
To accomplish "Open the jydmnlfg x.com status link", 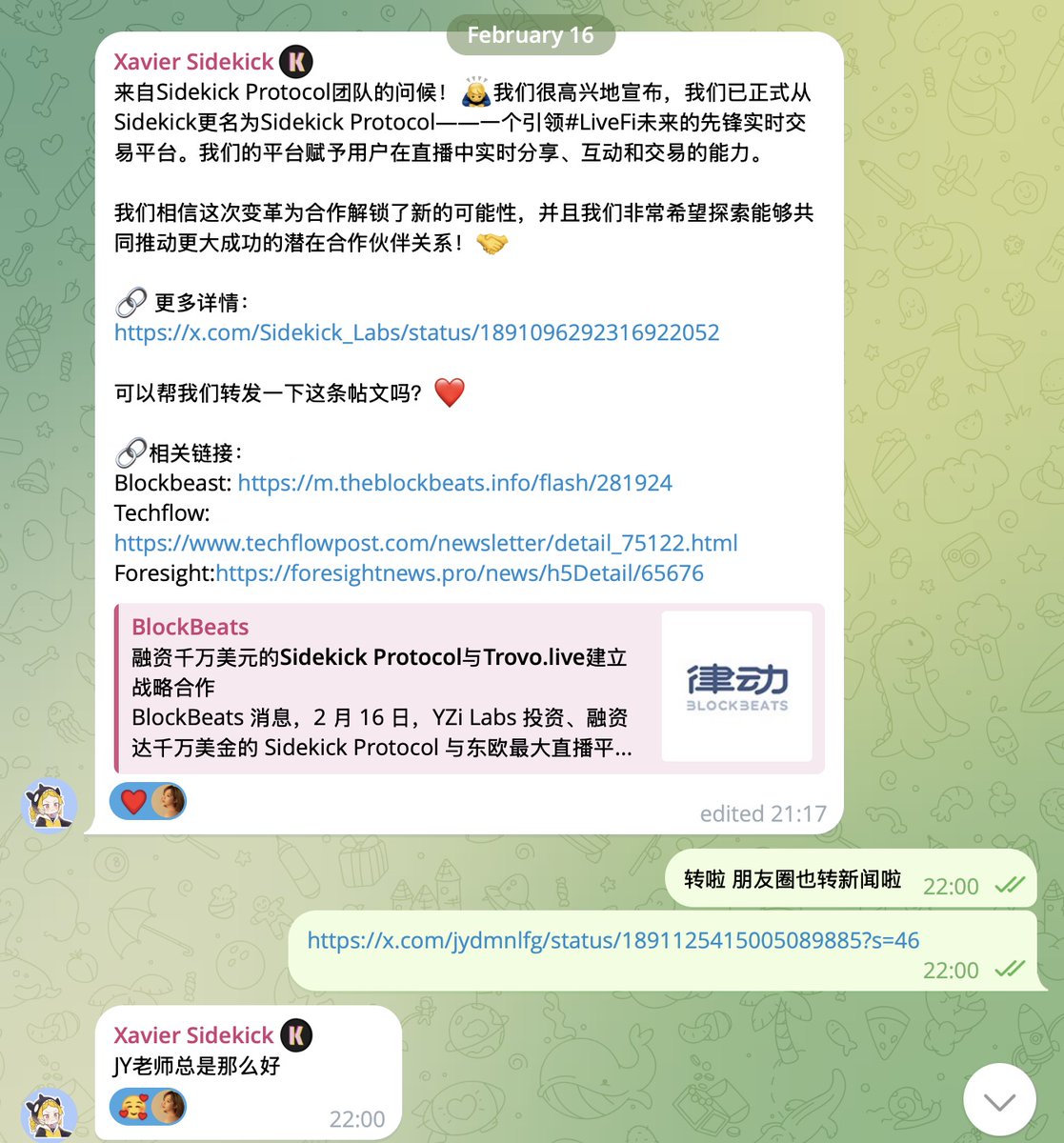I will (x=612, y=940).
